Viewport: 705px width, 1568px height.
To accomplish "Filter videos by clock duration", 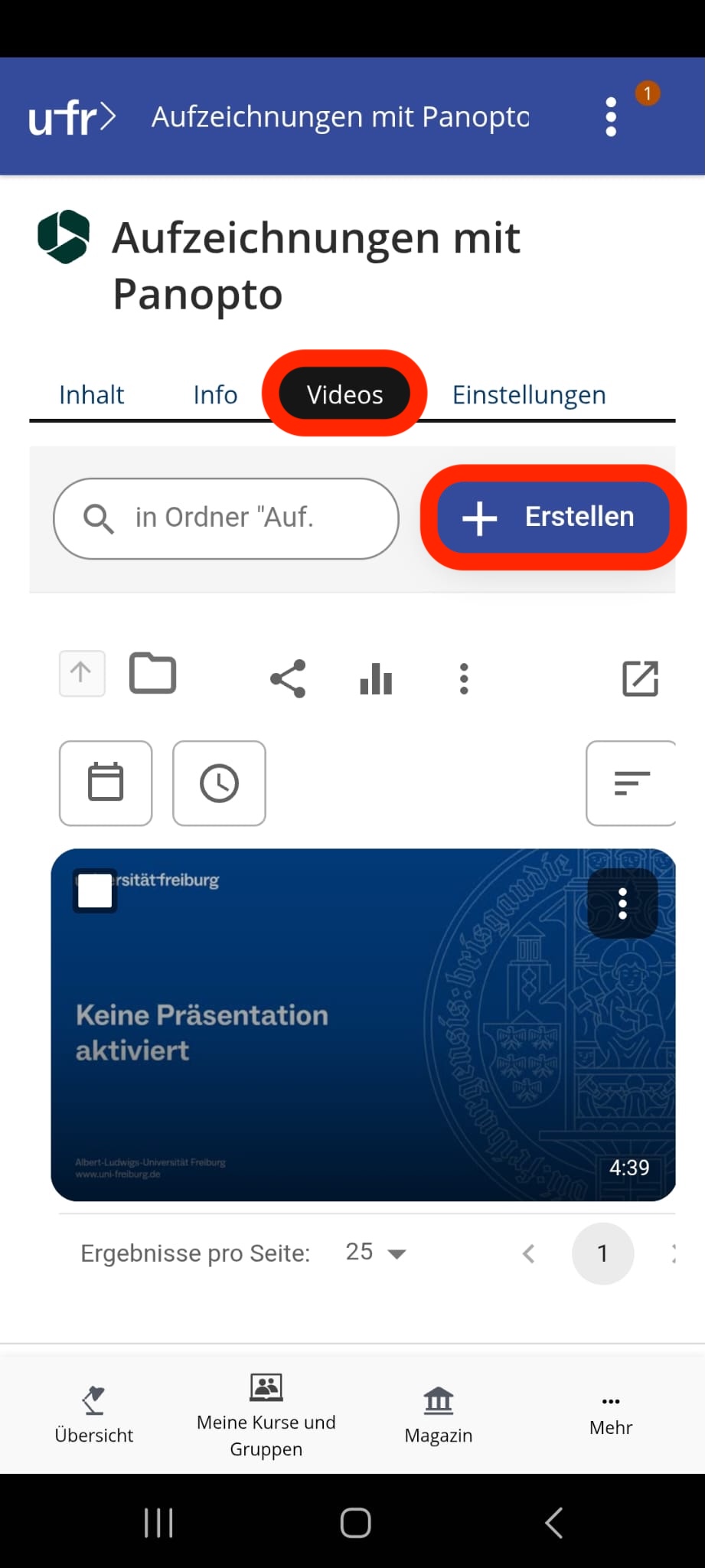I will coord(219,783).
